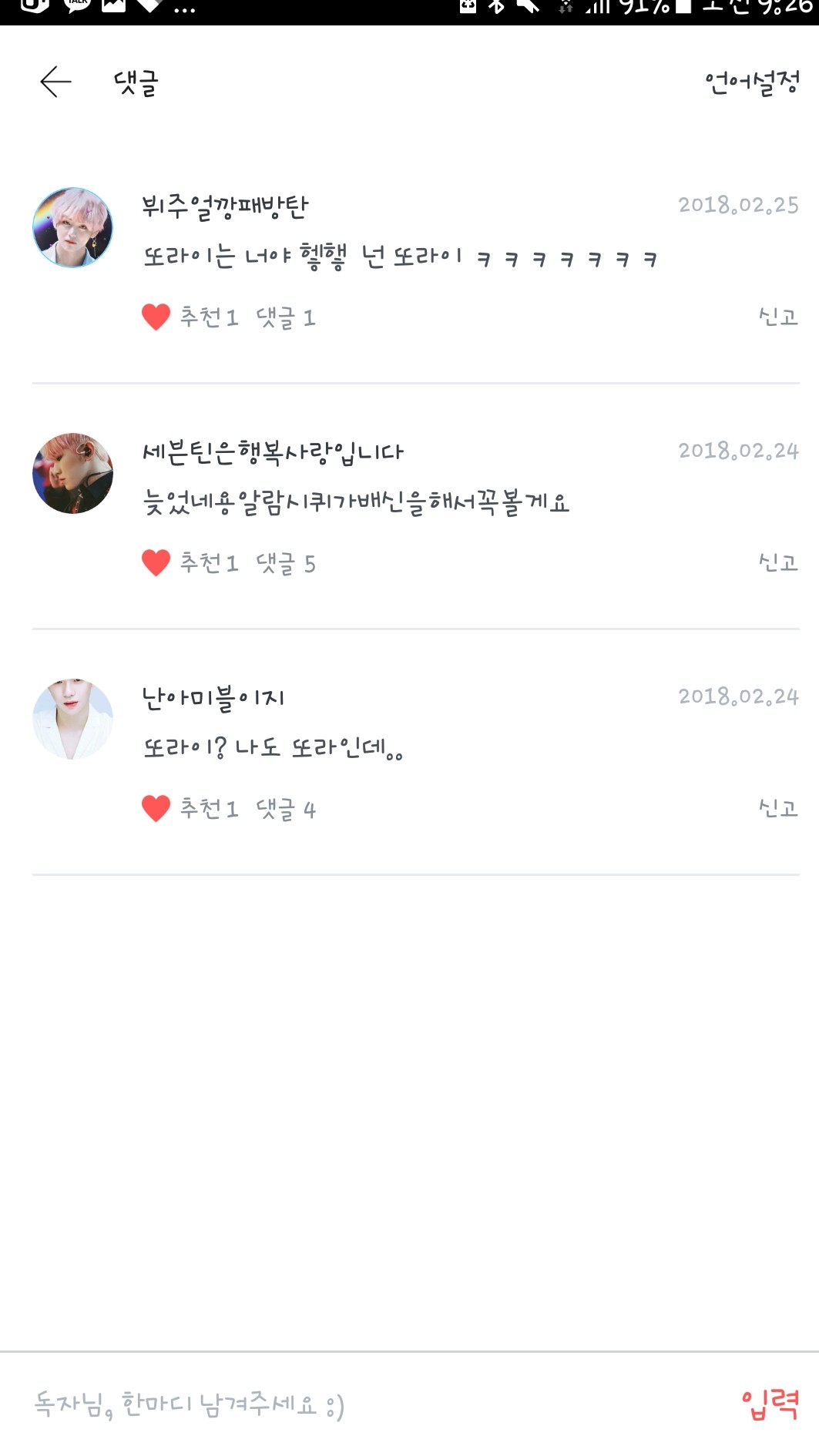Viewport: 819px width, 1456px height.
Task: Open the profile picture of 뷔주얼깡패방탄
Action: click(x=72, y=227)
